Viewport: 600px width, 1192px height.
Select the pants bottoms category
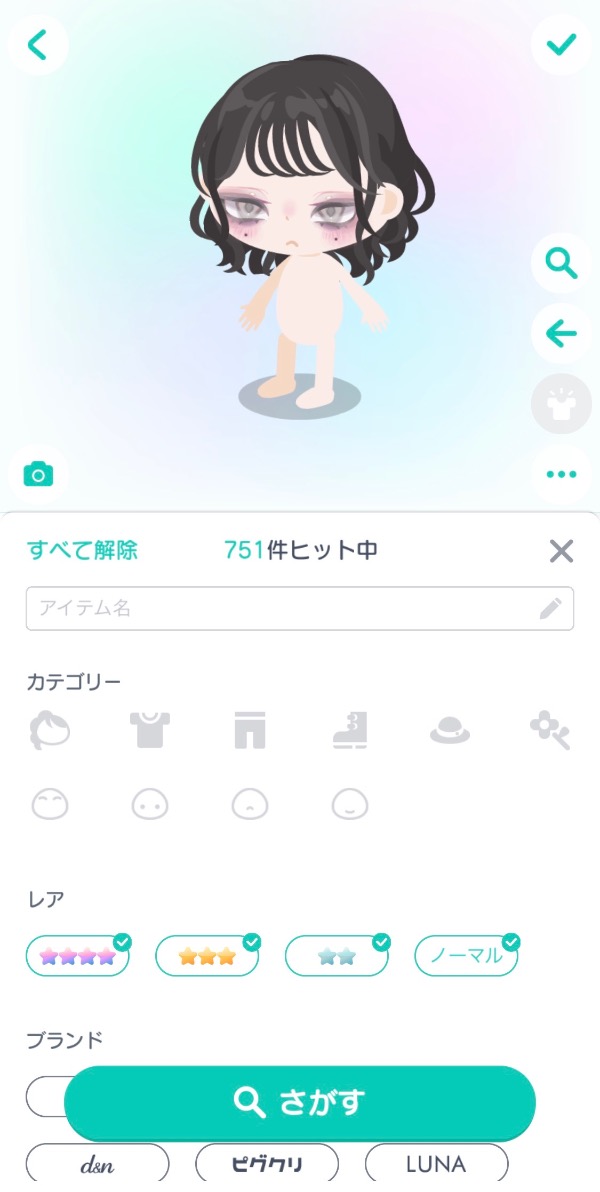pyautogui.click(x=250, y=731)
